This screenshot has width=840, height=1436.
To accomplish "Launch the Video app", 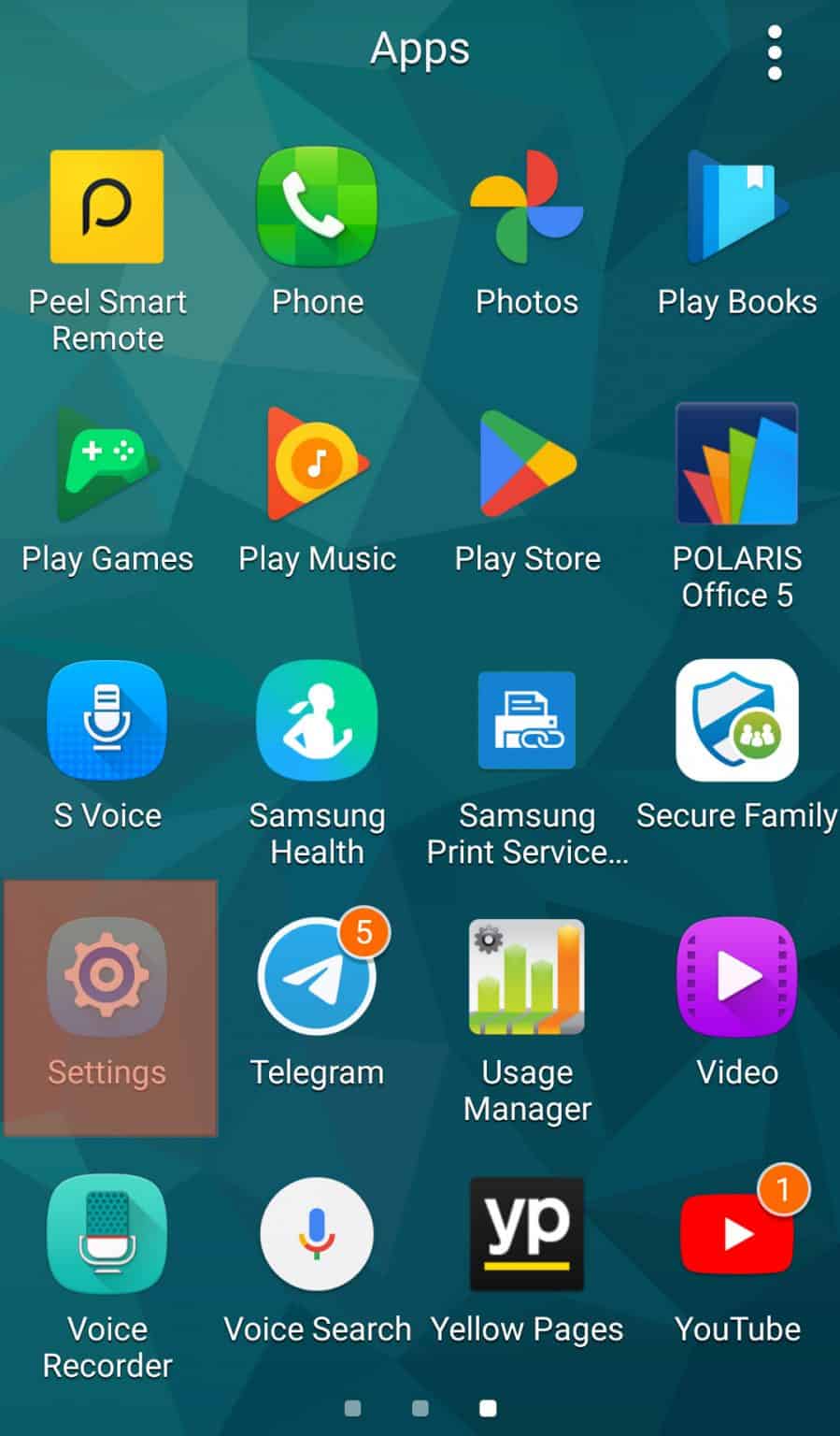I will pos(736,977).
